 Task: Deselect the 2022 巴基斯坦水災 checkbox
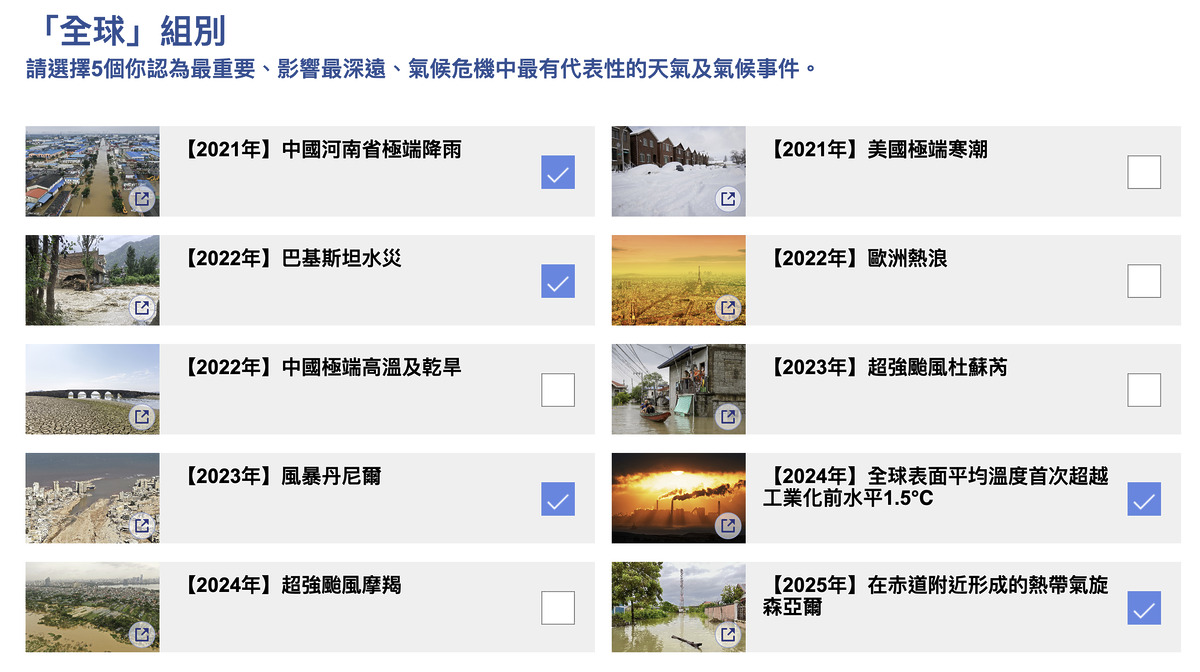(558, 281)
